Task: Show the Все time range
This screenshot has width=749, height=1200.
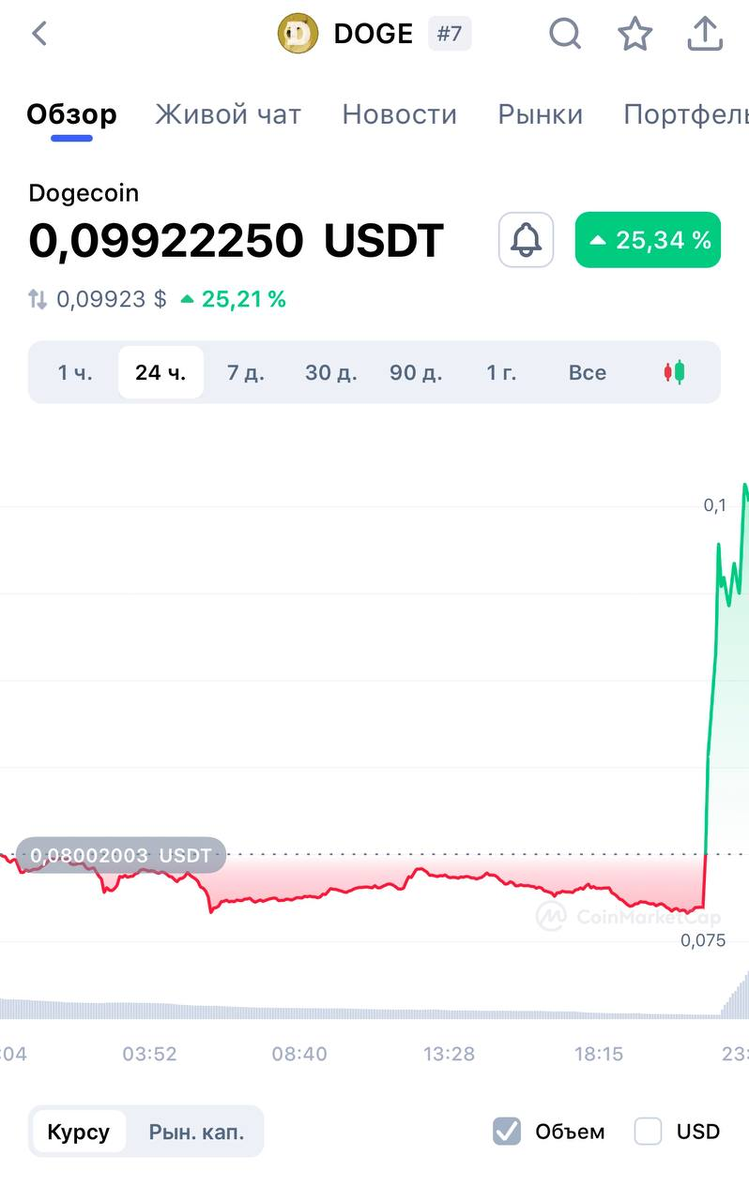Action: click(x=587, y=373)
